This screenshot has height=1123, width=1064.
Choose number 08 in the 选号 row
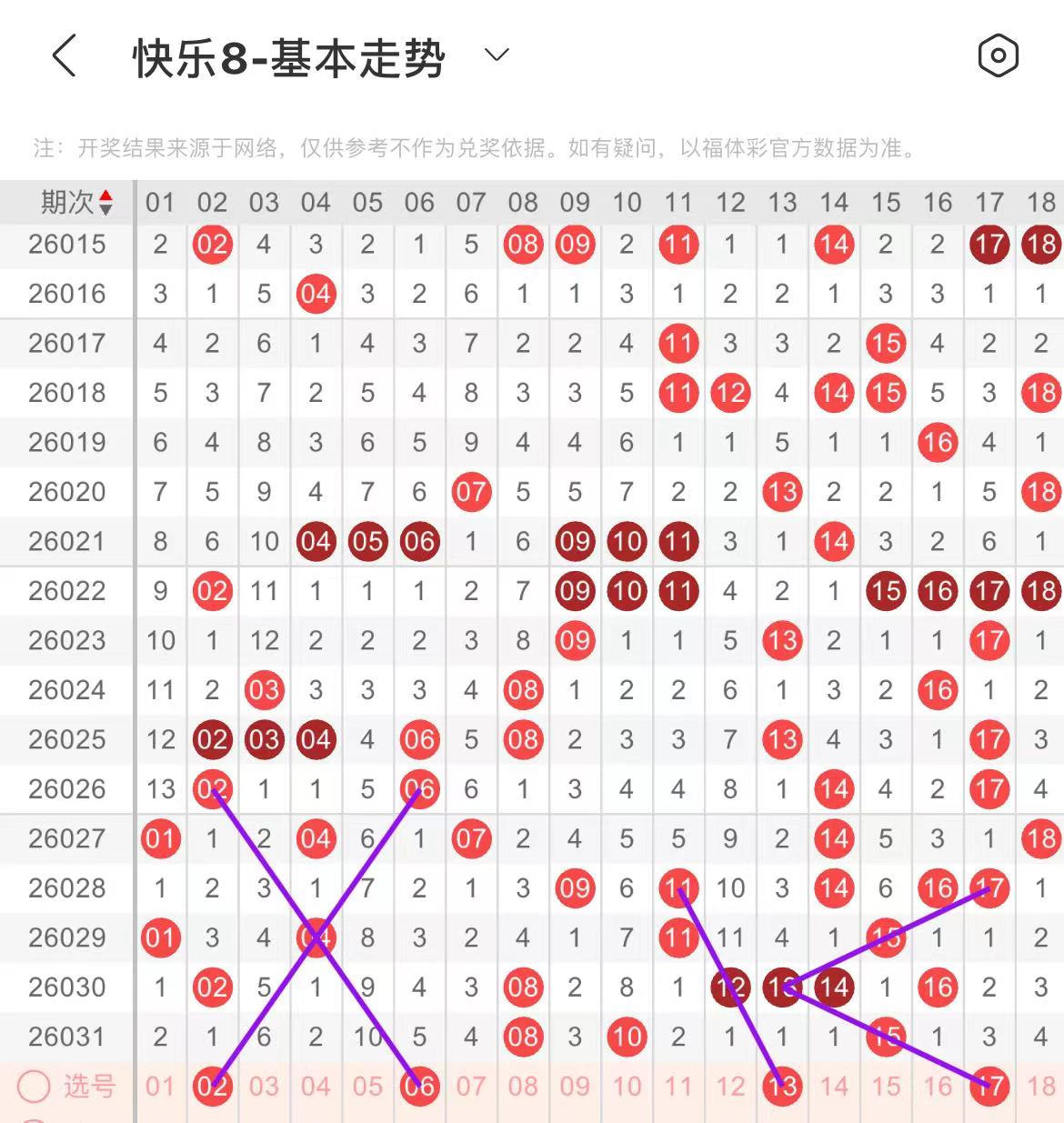(523, 1086)
